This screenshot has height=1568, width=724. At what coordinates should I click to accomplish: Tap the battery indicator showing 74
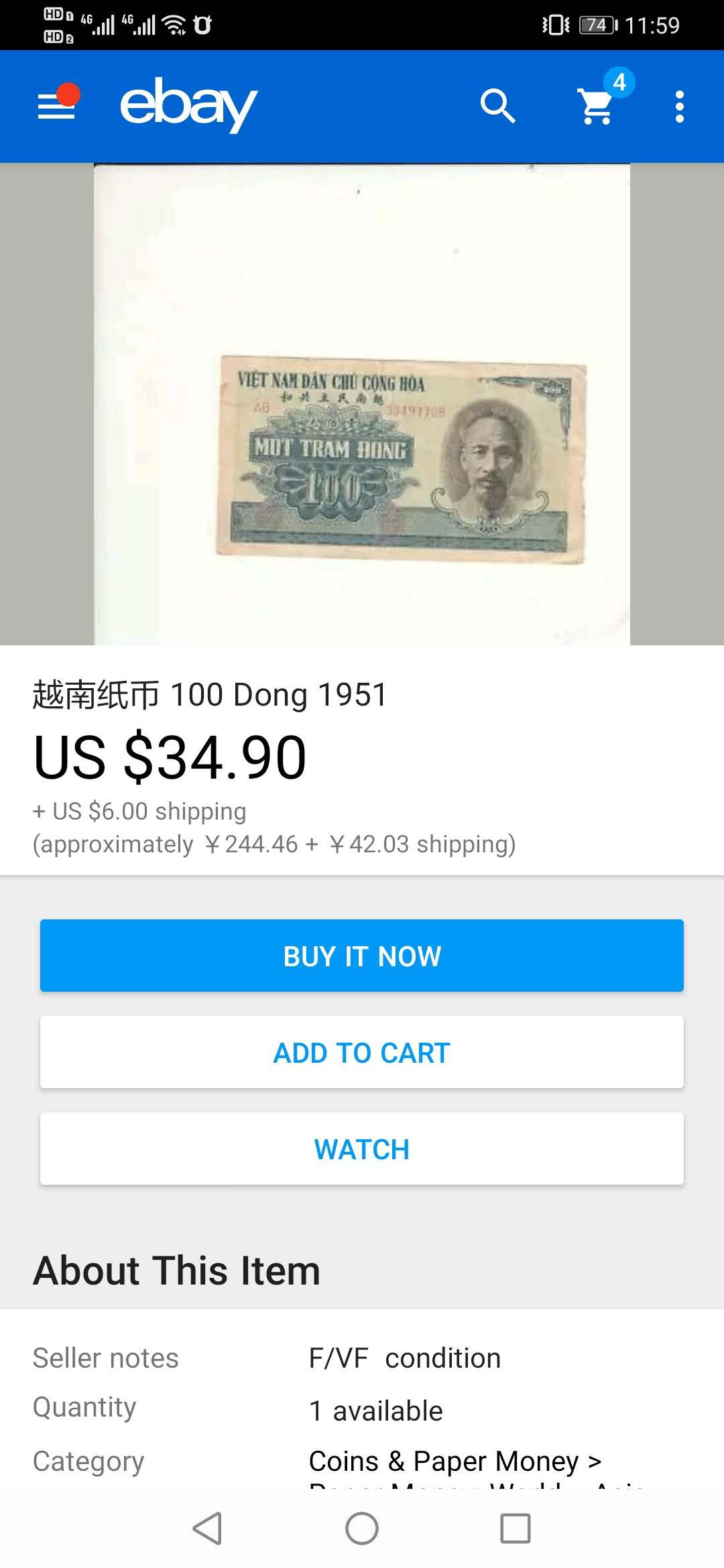pos(596,24)
